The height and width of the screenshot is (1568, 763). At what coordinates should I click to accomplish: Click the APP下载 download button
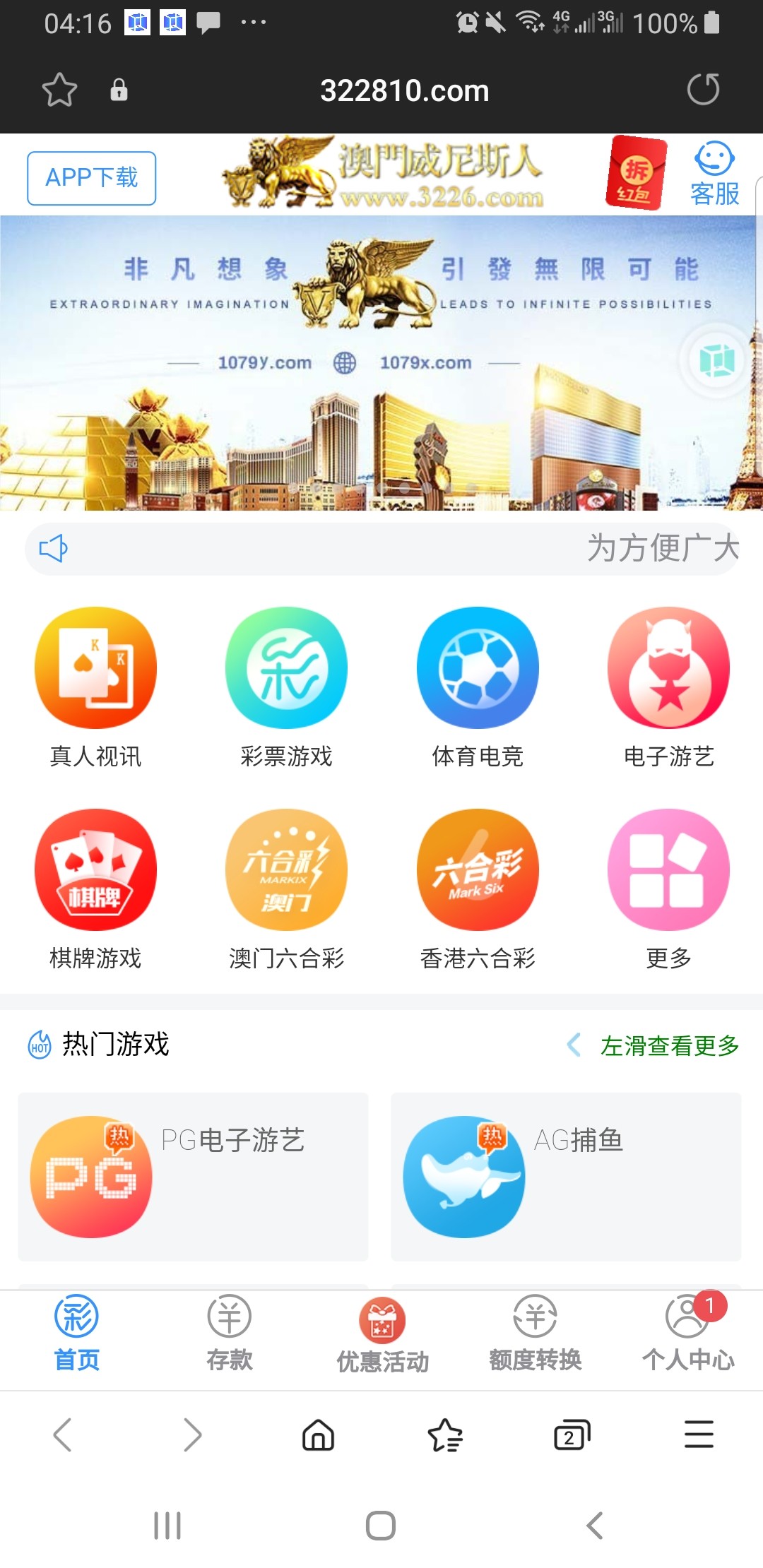point(90,177)
